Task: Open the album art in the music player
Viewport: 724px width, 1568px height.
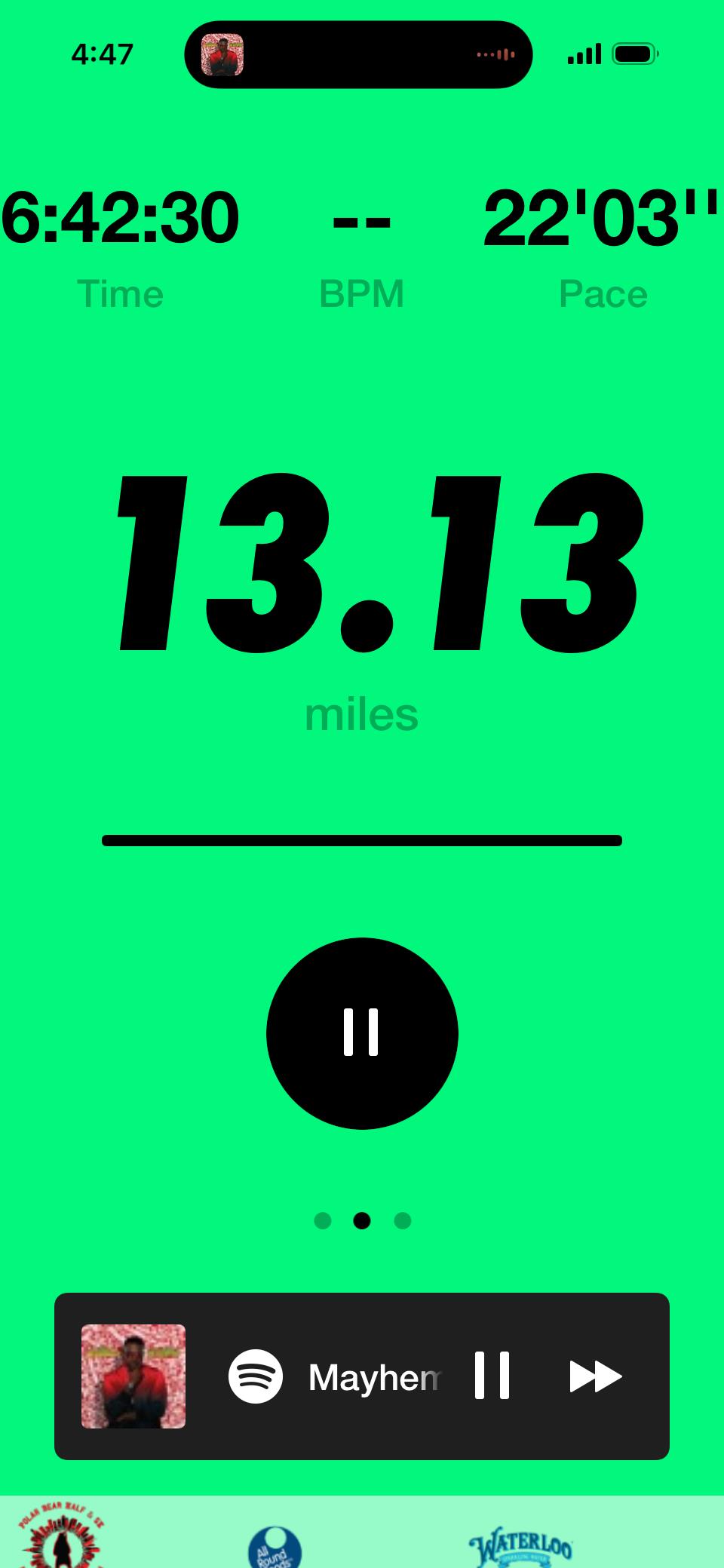Action: [x=133, y=1376]
